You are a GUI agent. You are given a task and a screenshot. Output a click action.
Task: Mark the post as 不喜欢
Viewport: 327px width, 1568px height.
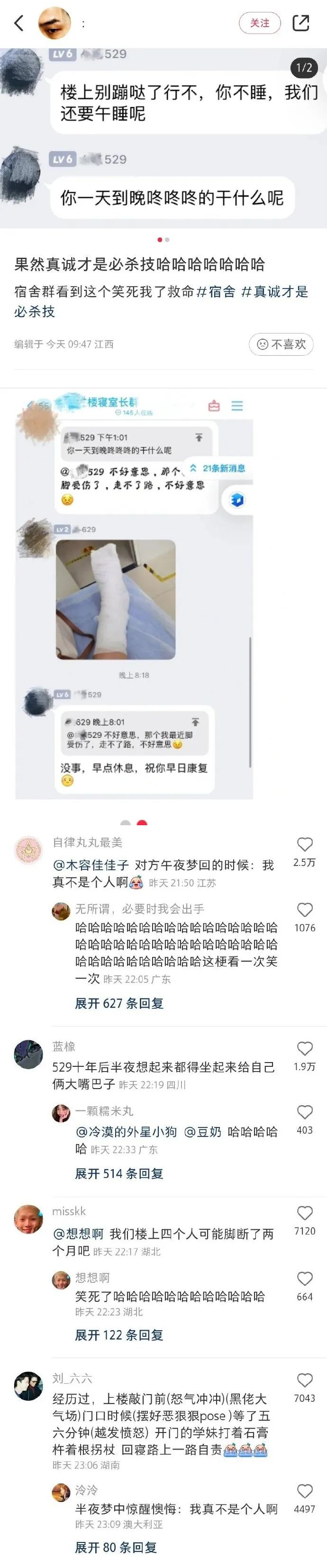pyautogui.click(x=281, y=344)
